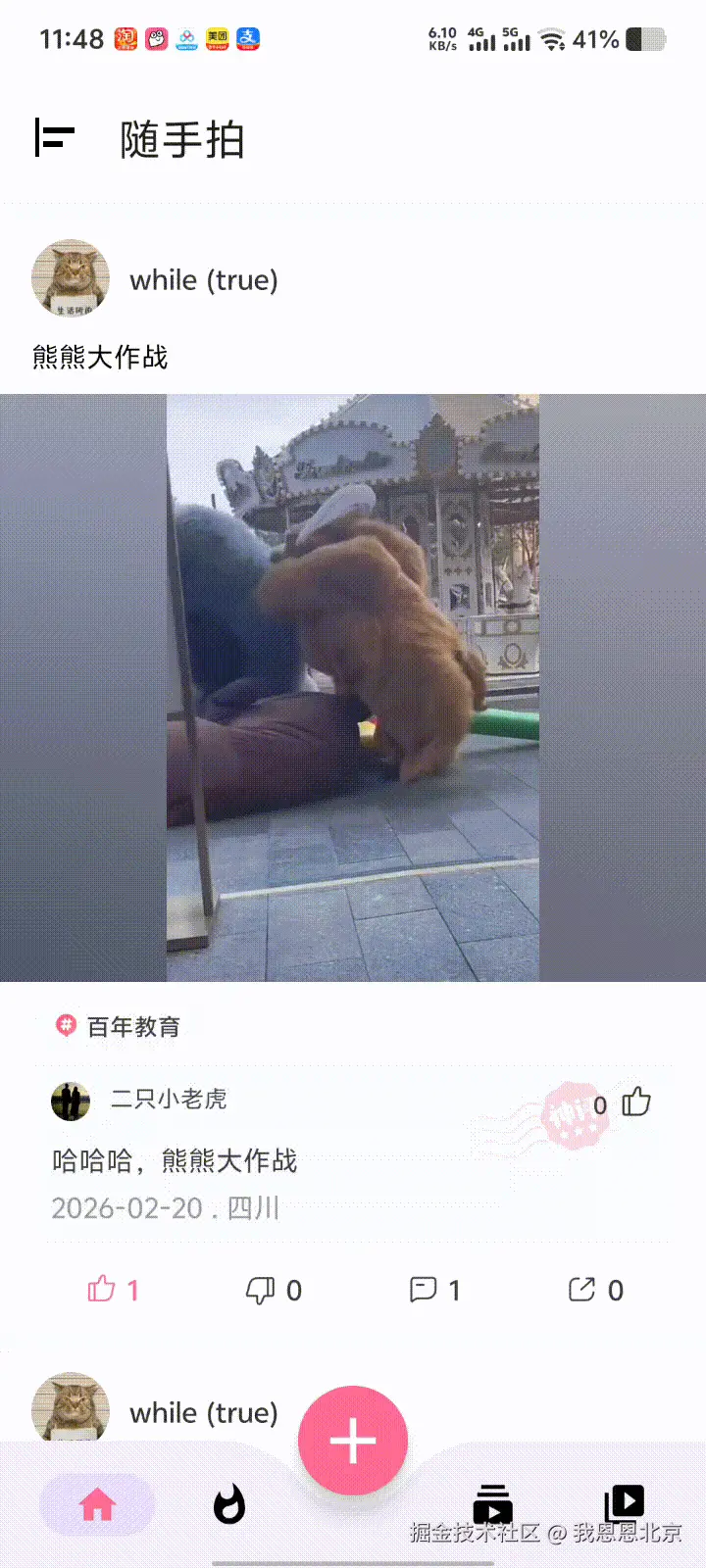Open 二只小老虎's profile avatar
This screenshot has width=706, height=1568.
coord(71,1101)
